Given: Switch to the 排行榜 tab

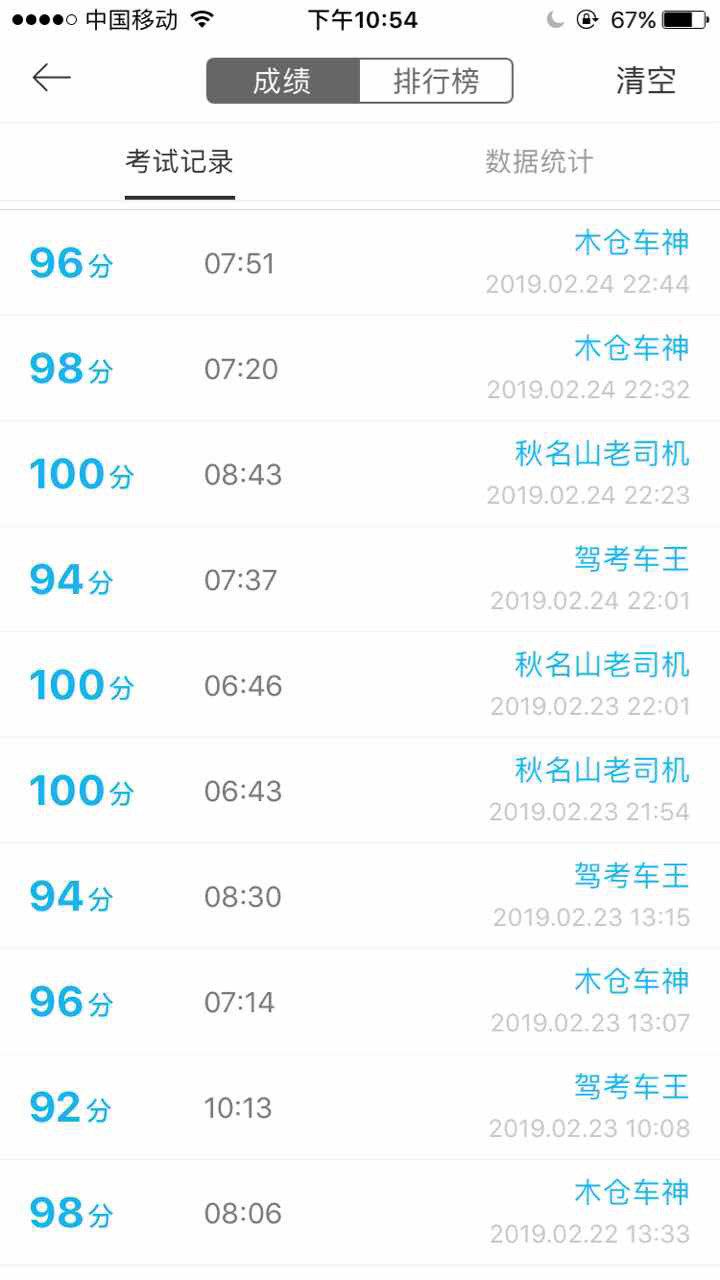Looking at the screenshot, I should (437, 80).
